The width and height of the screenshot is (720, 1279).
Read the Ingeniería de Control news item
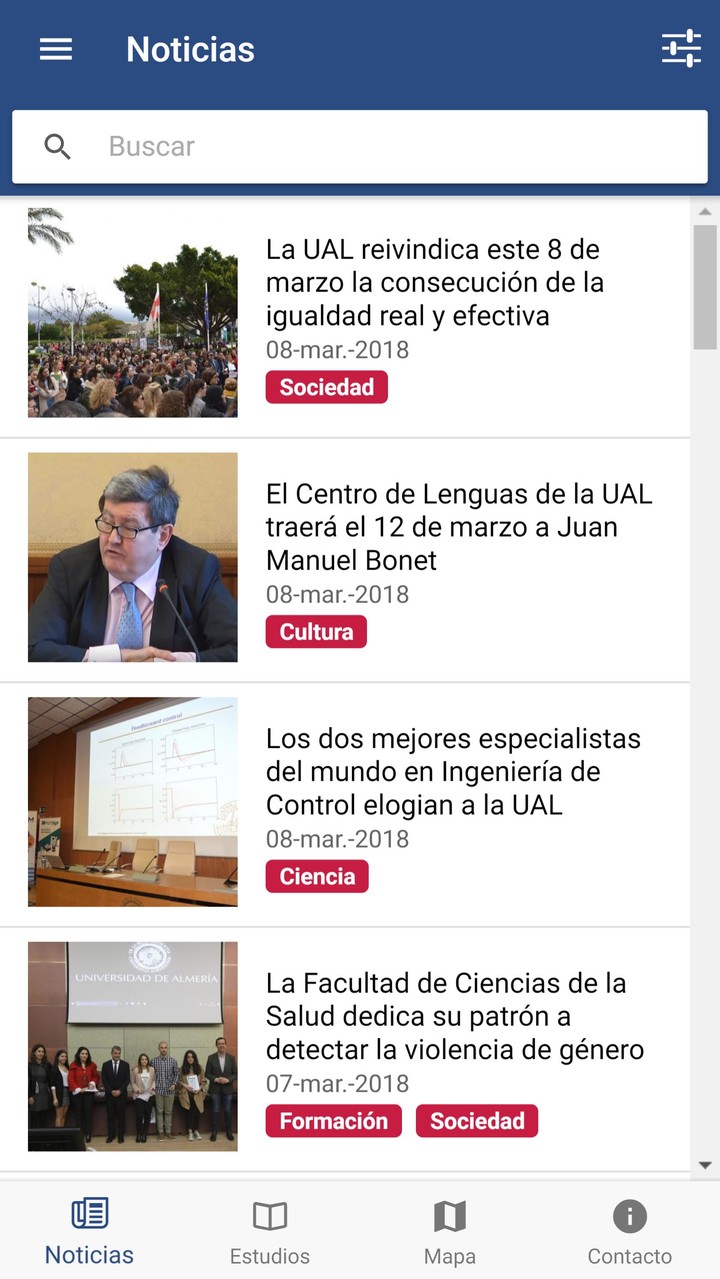click(453, 771)
